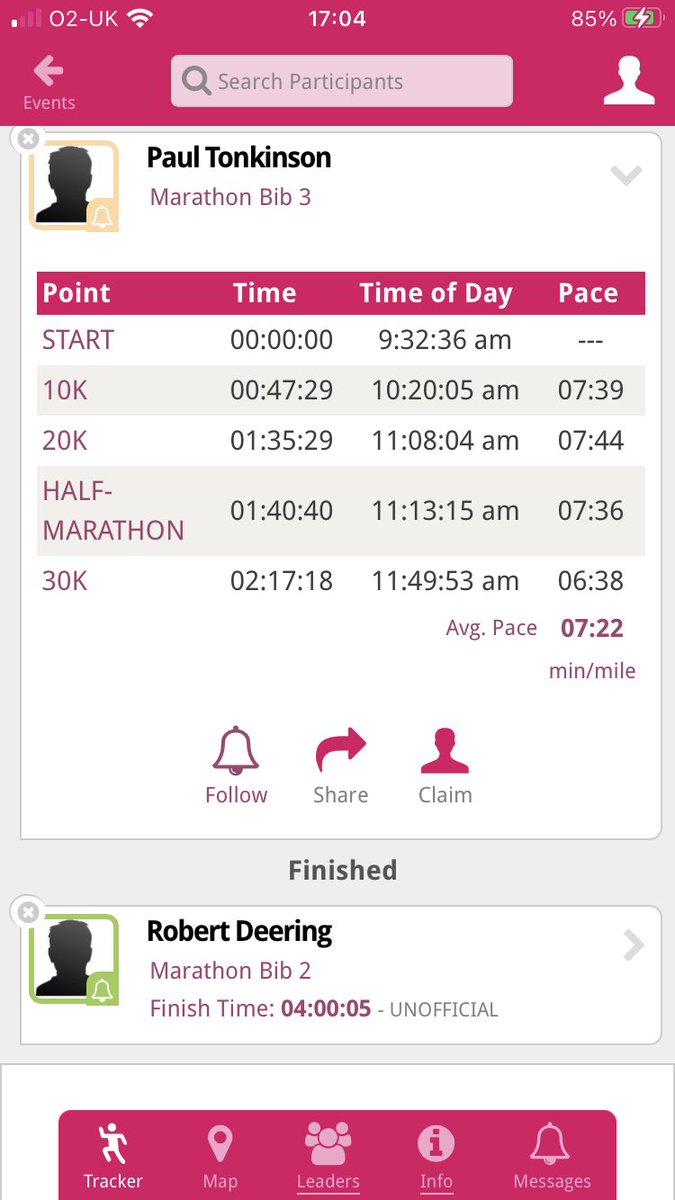The image size is (675, 1200).
Task: Select the Tracker tab
Action: pyautogui.click(x=113, y=1155)
